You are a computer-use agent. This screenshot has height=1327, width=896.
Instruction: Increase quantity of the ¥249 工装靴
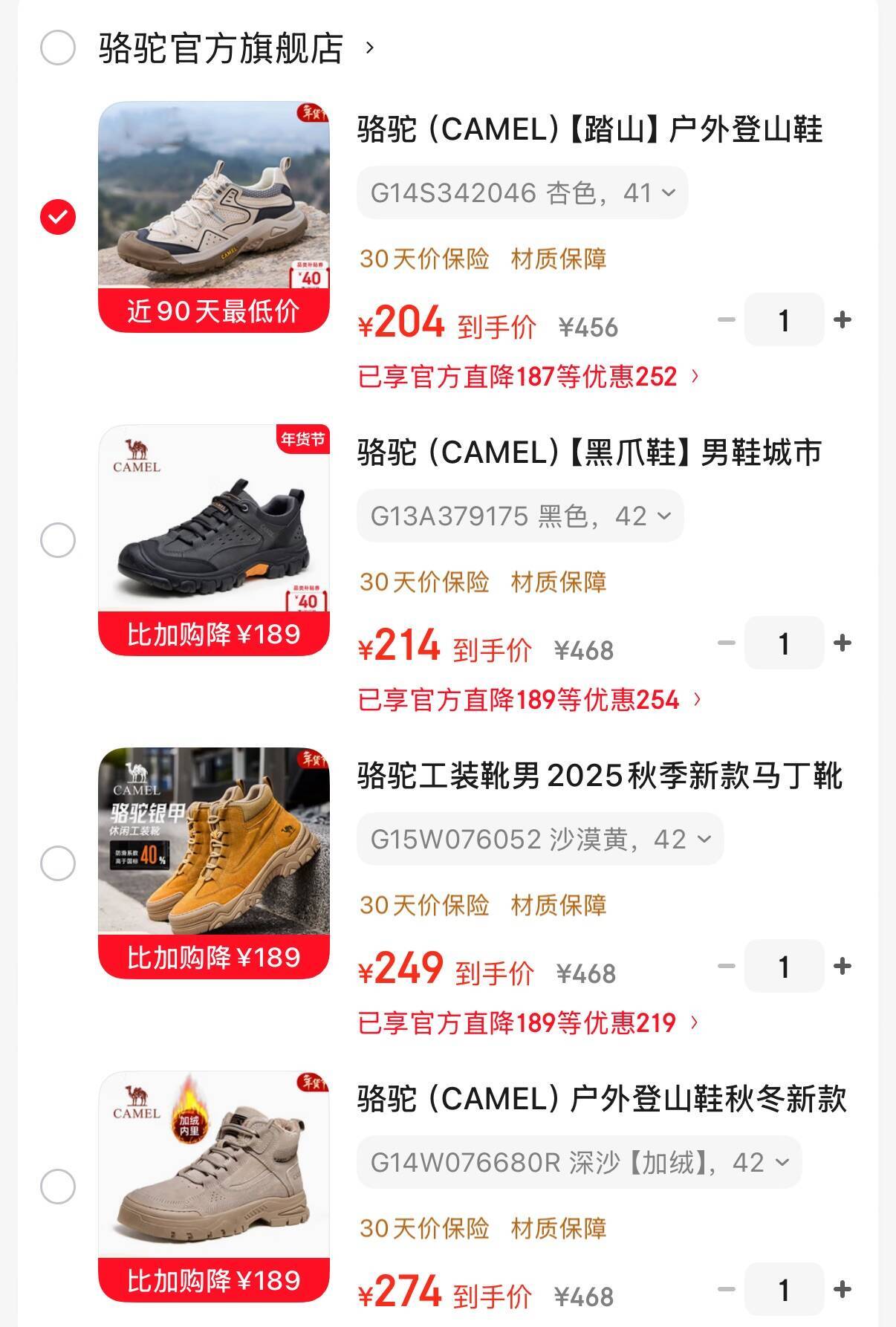click(x=843, y=967)
